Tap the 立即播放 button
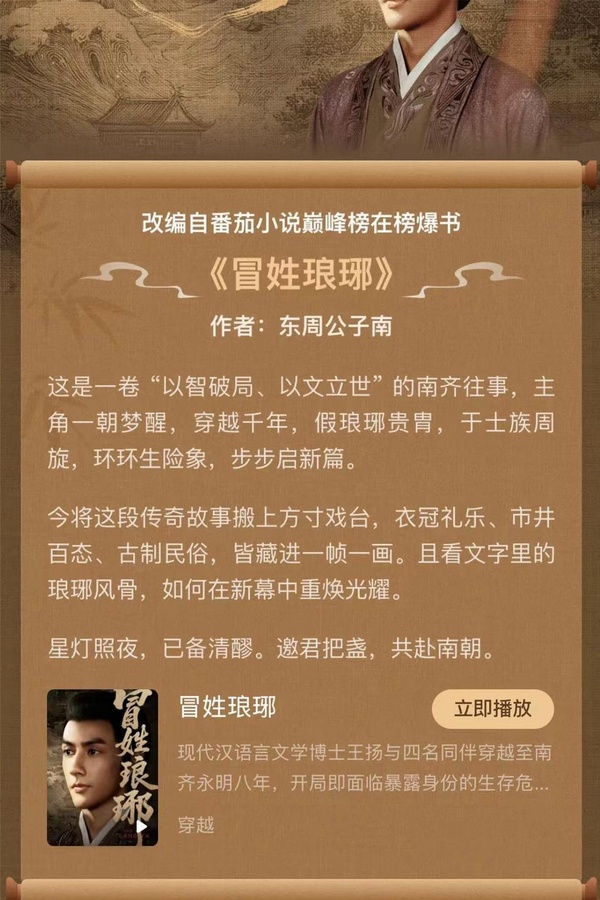The width and height of the screenshot is (600, 900). 492,709
